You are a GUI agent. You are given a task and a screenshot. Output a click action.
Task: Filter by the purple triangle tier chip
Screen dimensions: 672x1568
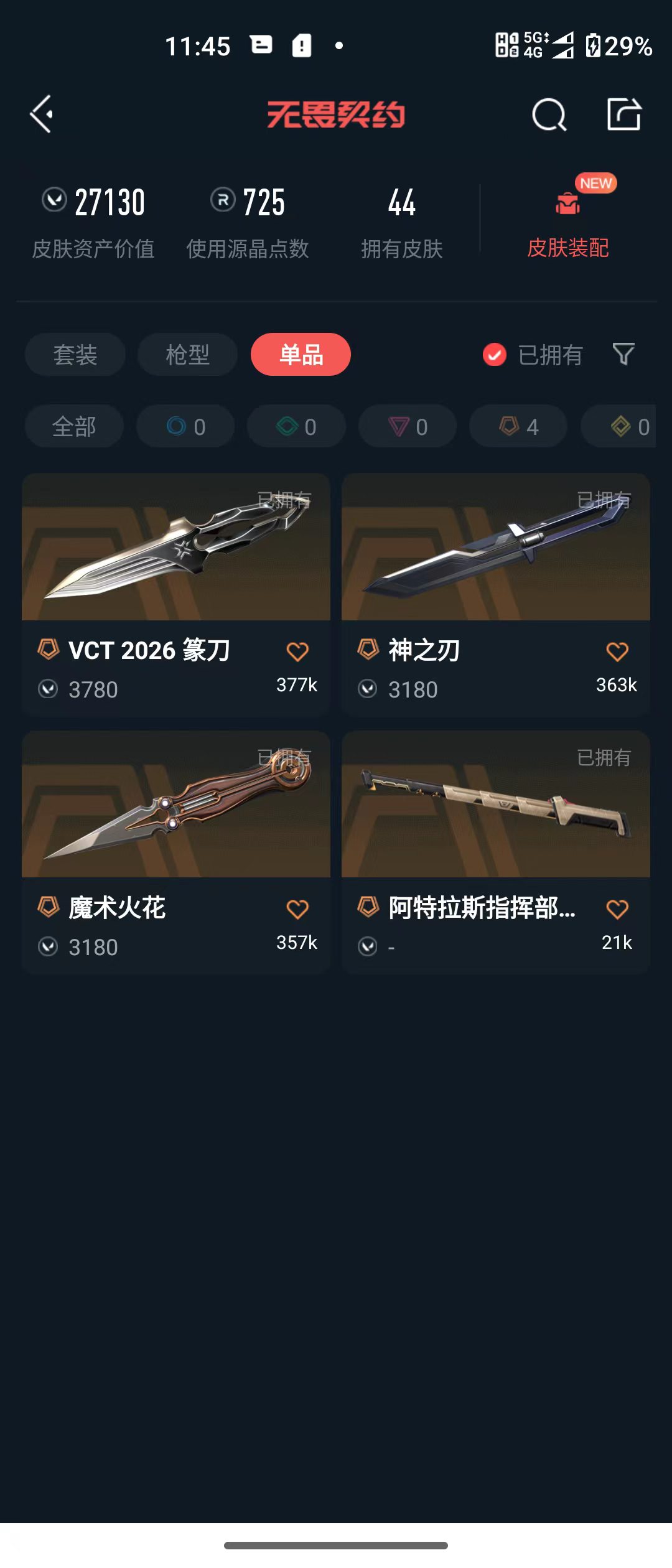[408, 427]
